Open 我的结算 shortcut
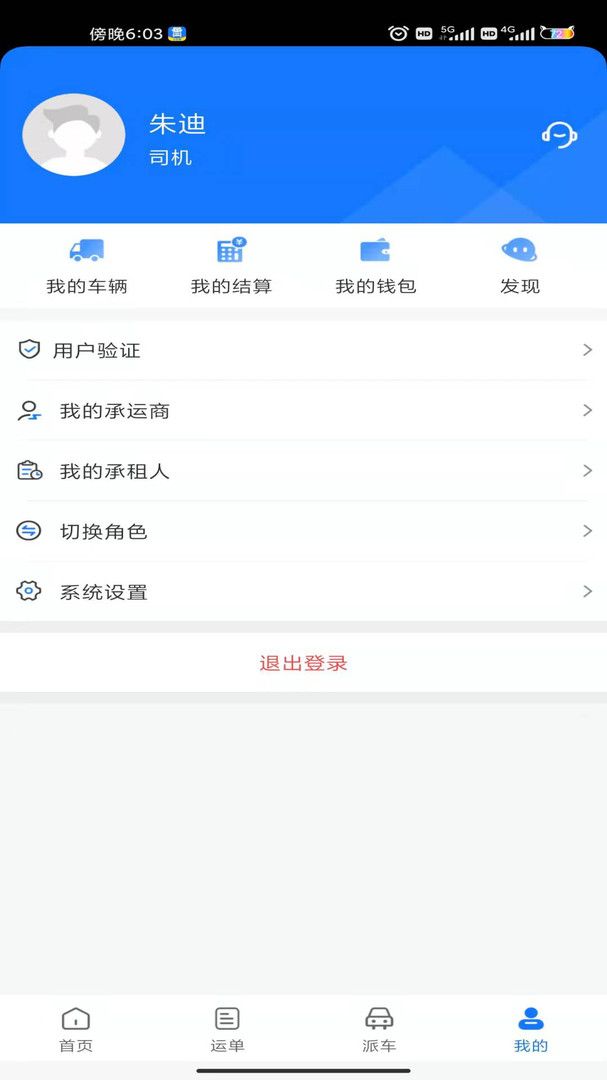Image resolution: width=607 pixels, height=1080 pixels. point(231,267)
